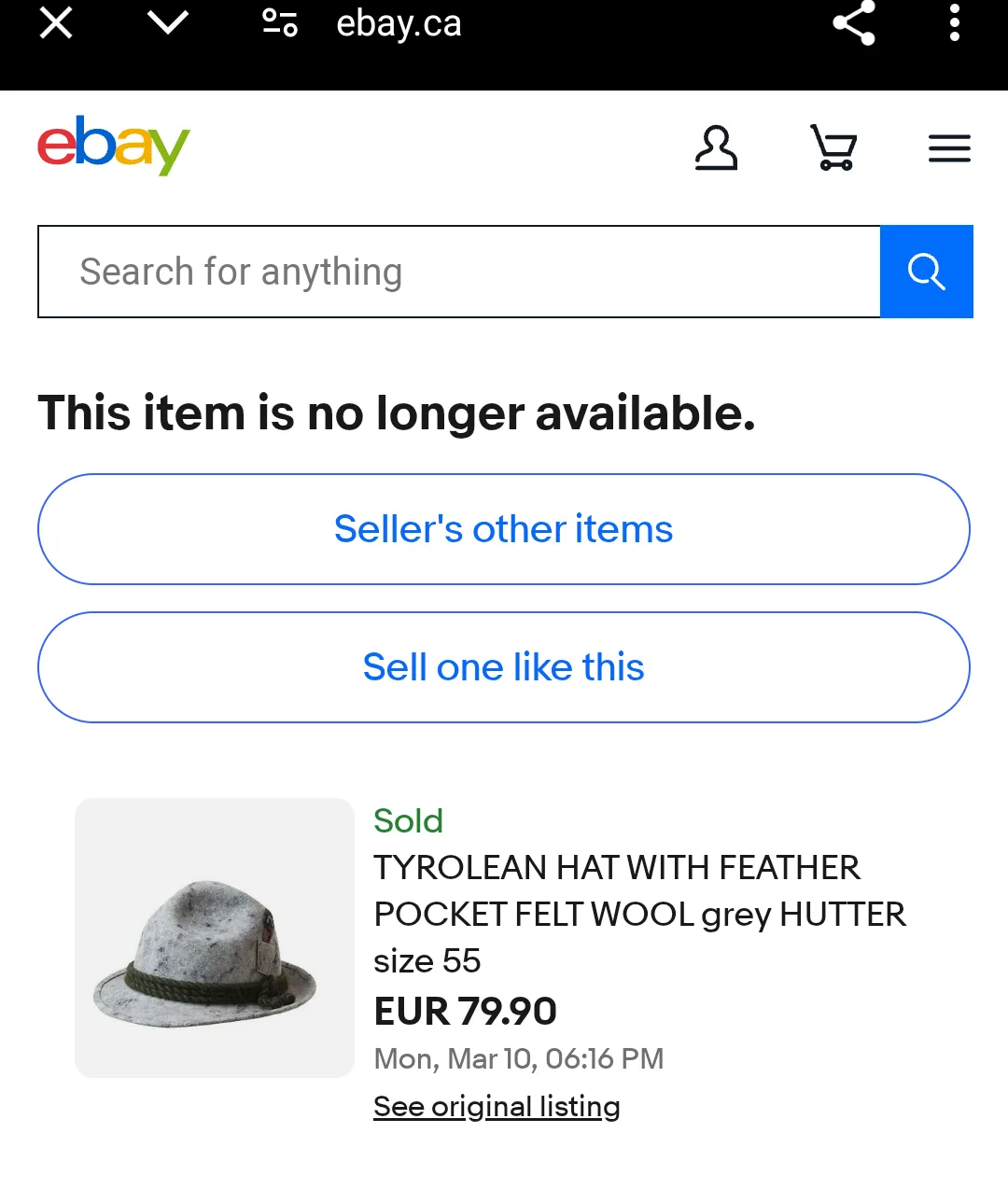Viewport: 1008px width, 1189px height.
Task: Select the Sold status label
Action: click(408, 821)
